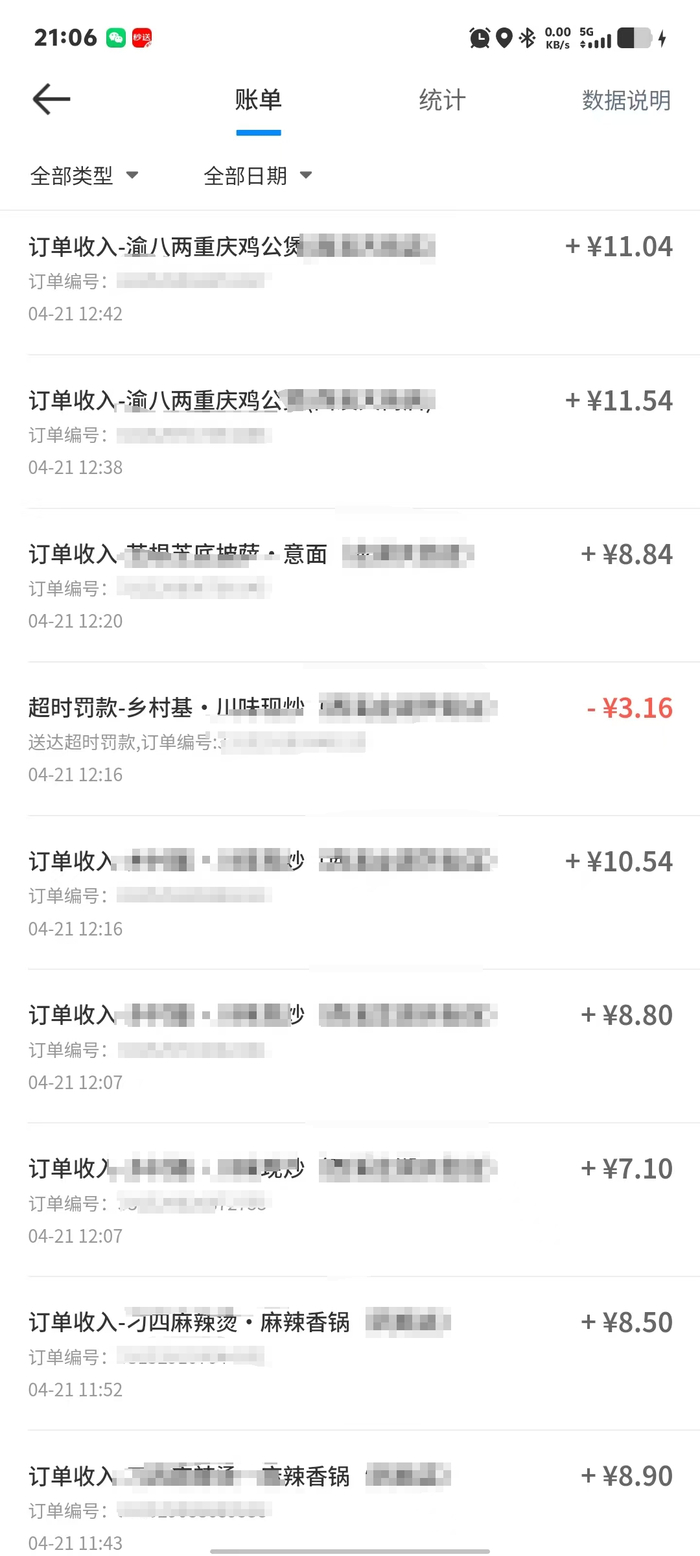Open the ¥8.50 order at 11:52
Viewport: 700px width, 1556px height.
click(x=350, y=1354)
